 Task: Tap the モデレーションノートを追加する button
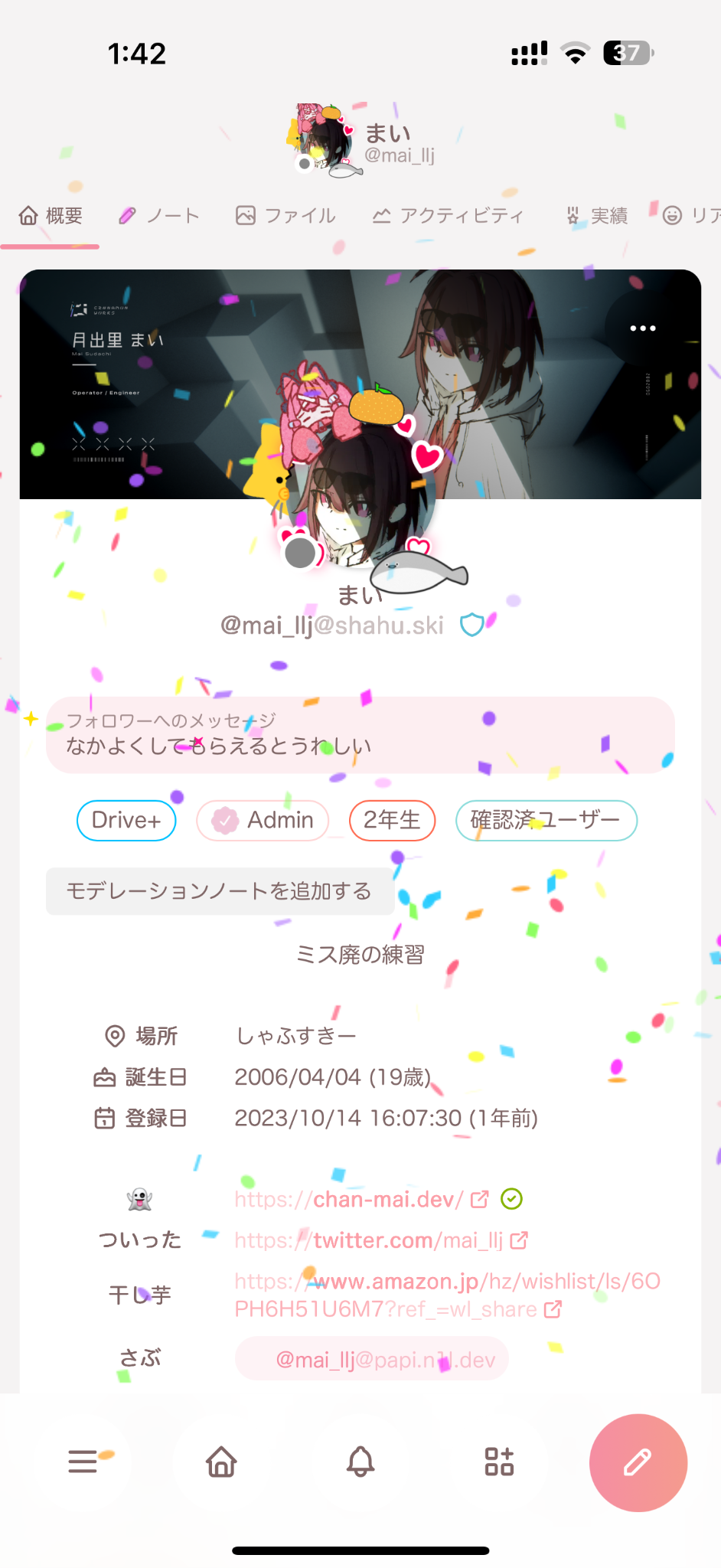click(220, 891)
